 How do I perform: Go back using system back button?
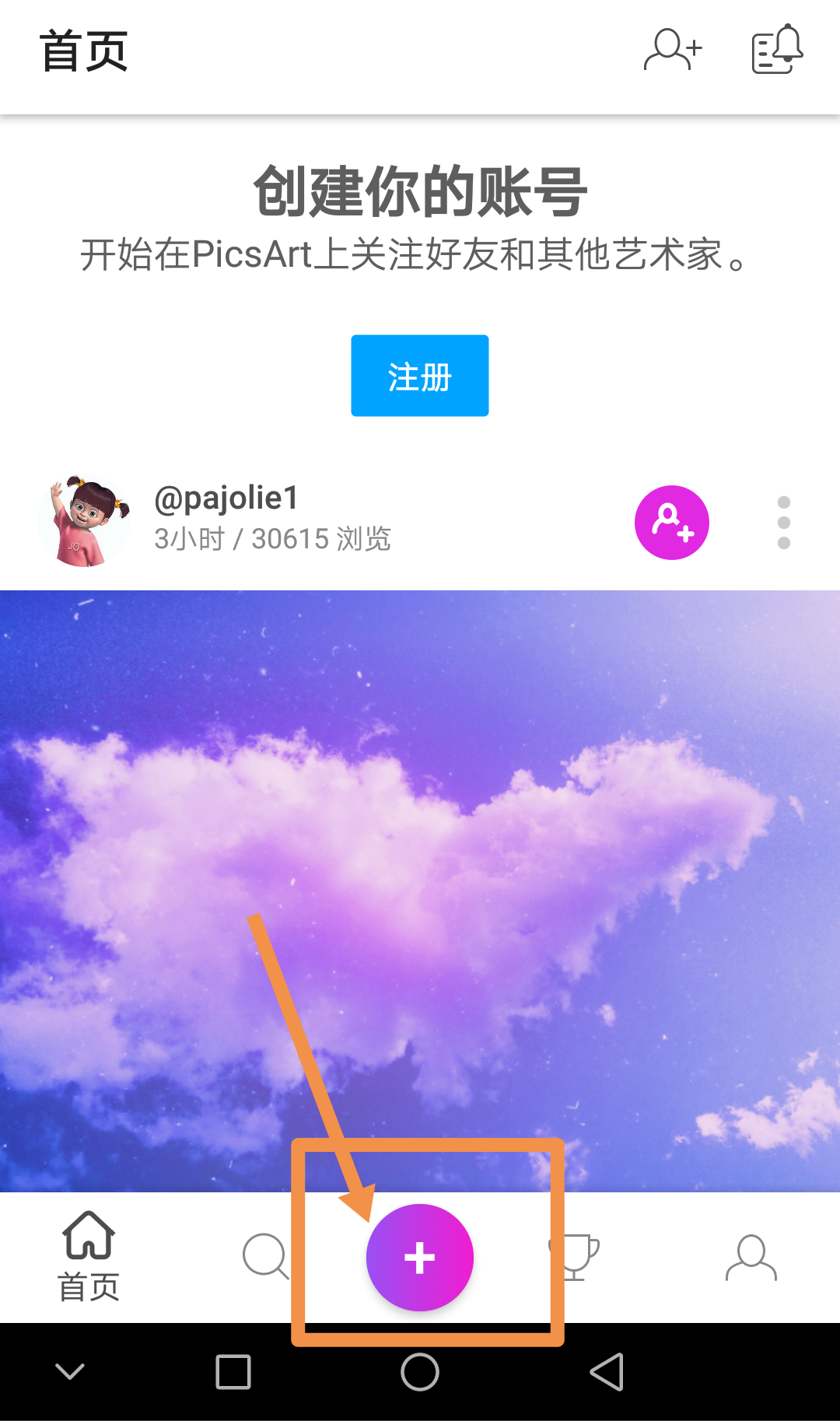pos(607,1372)
